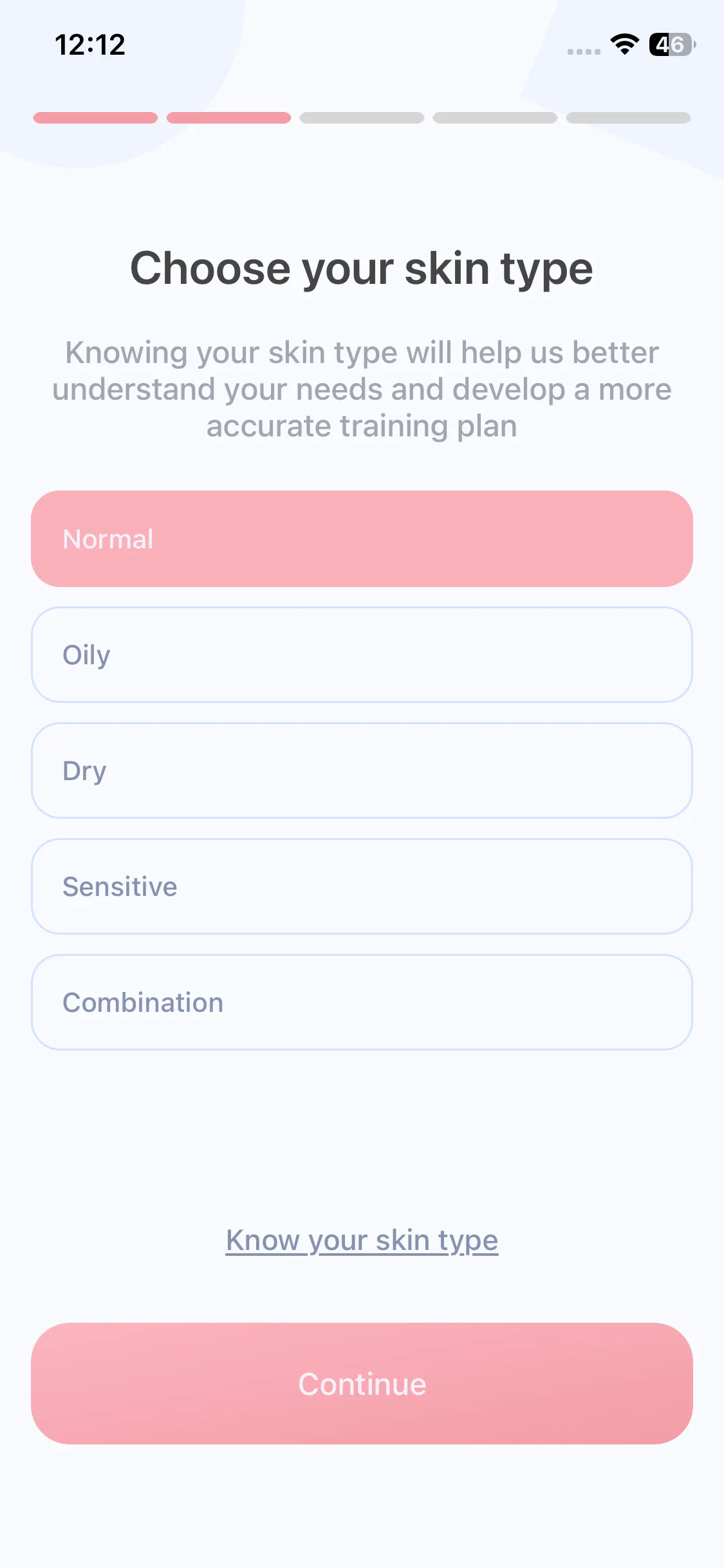
Task: Choose Oily as your skin type
Action: click(362, 655)
